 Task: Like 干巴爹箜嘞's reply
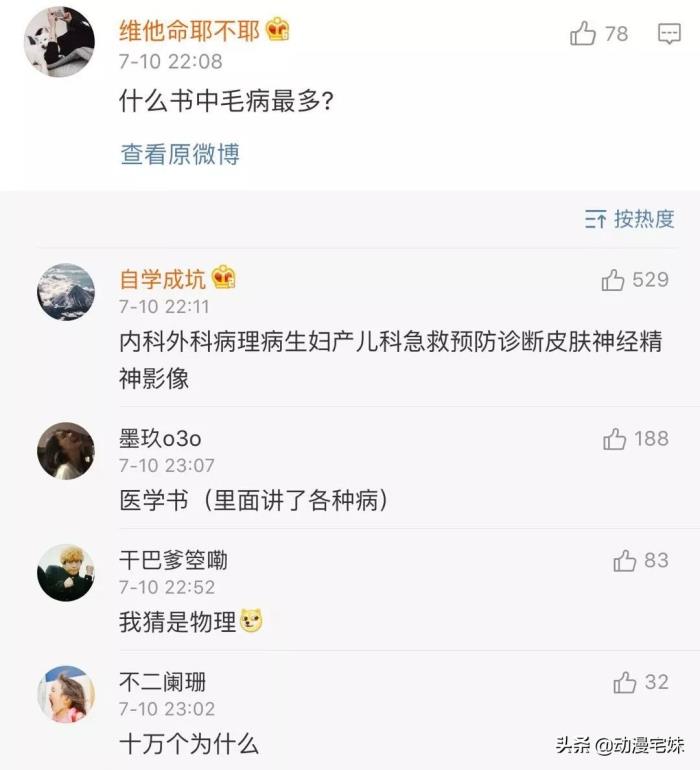point(625,561)
